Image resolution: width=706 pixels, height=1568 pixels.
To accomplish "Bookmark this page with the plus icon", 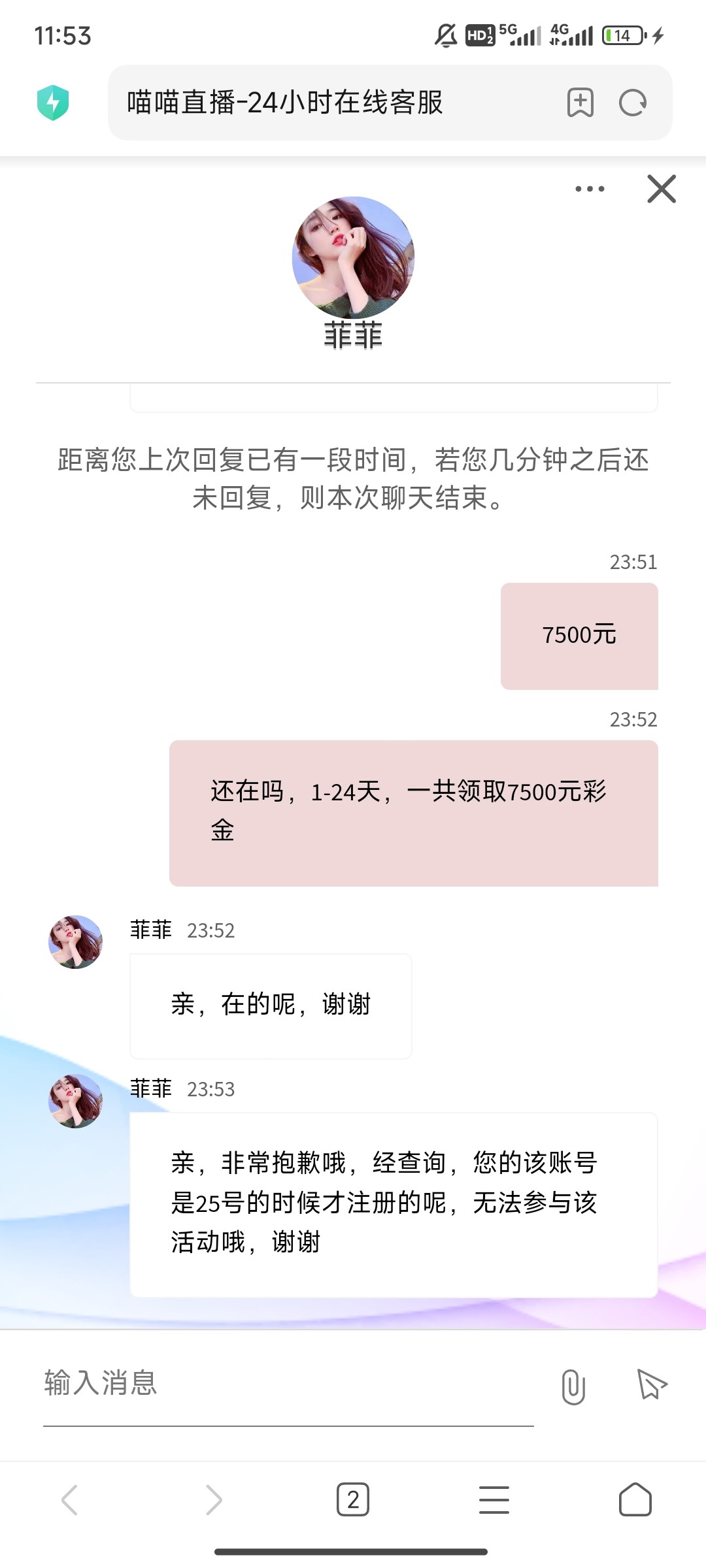I will [x=580, y=103].
